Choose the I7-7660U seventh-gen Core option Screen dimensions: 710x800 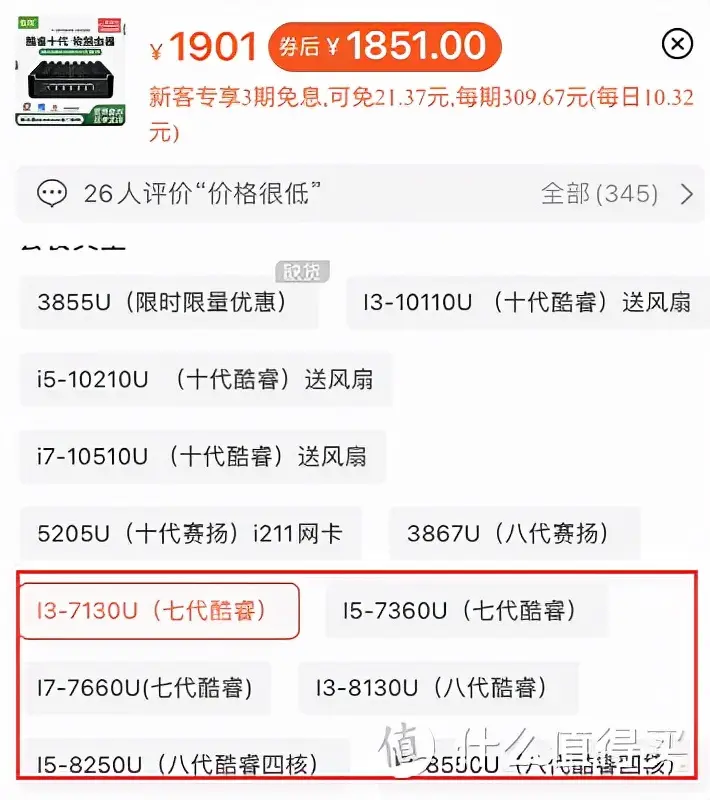(x=145, y=688)
